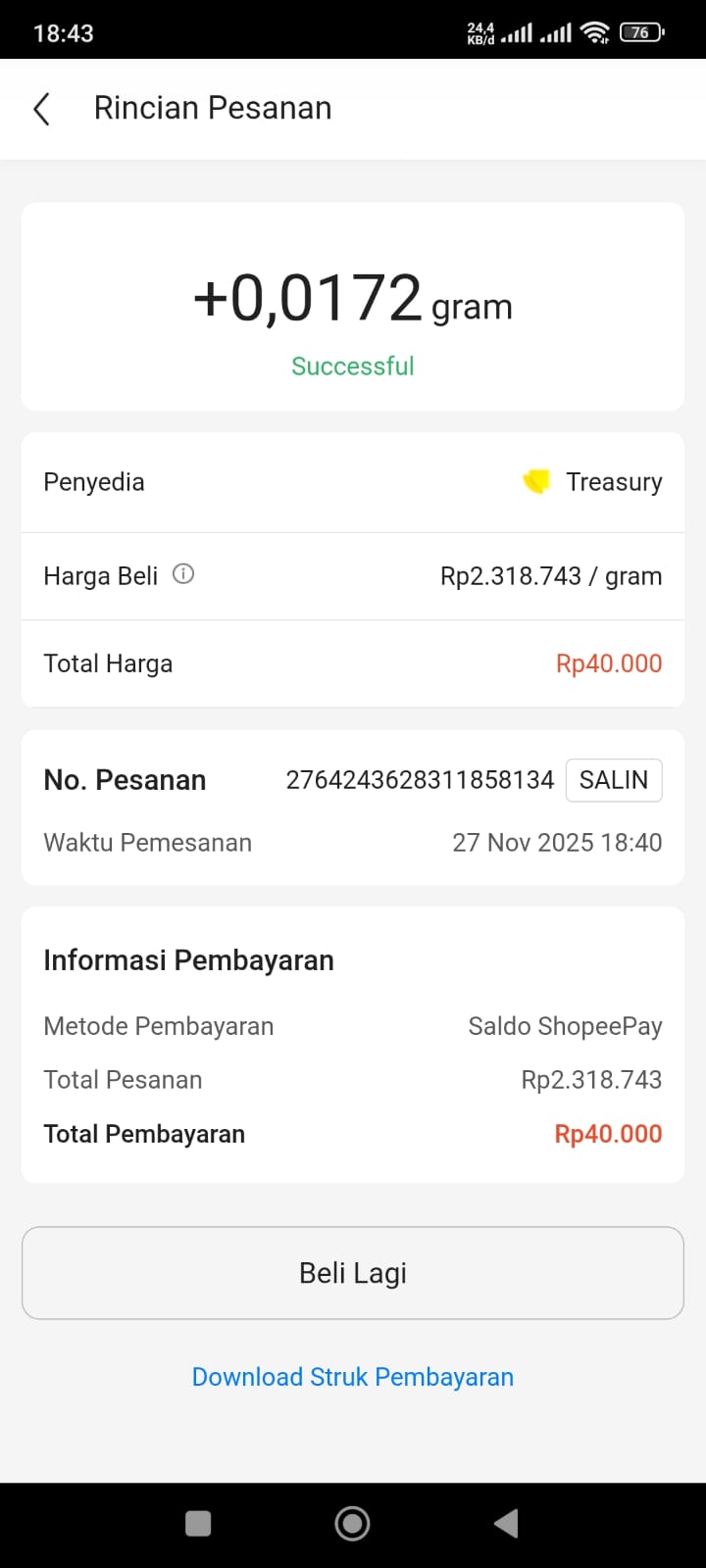
Task: Open recent apps from navigation bar
Action: (198, 1523)
